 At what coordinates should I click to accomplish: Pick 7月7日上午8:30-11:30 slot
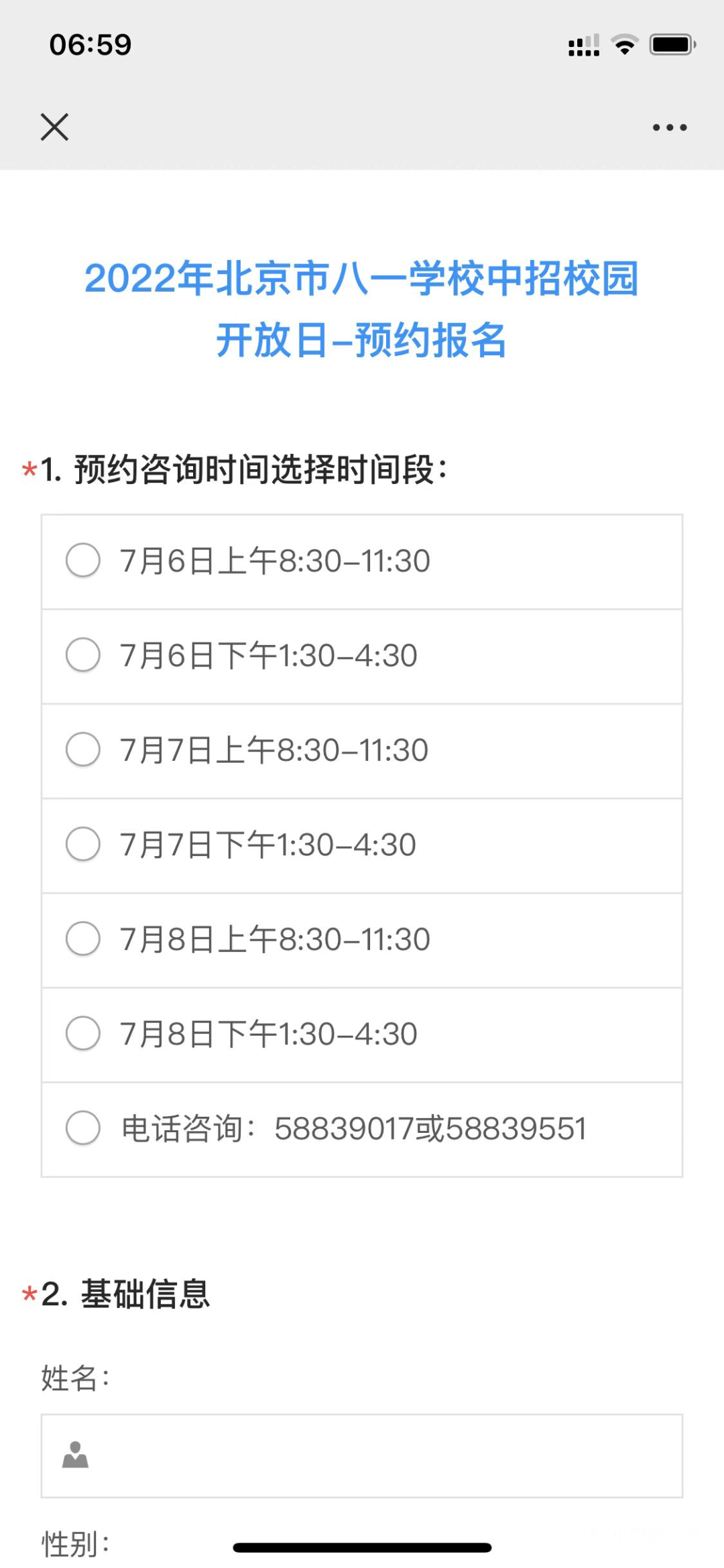pyautogui.click(x=83, y=749)
